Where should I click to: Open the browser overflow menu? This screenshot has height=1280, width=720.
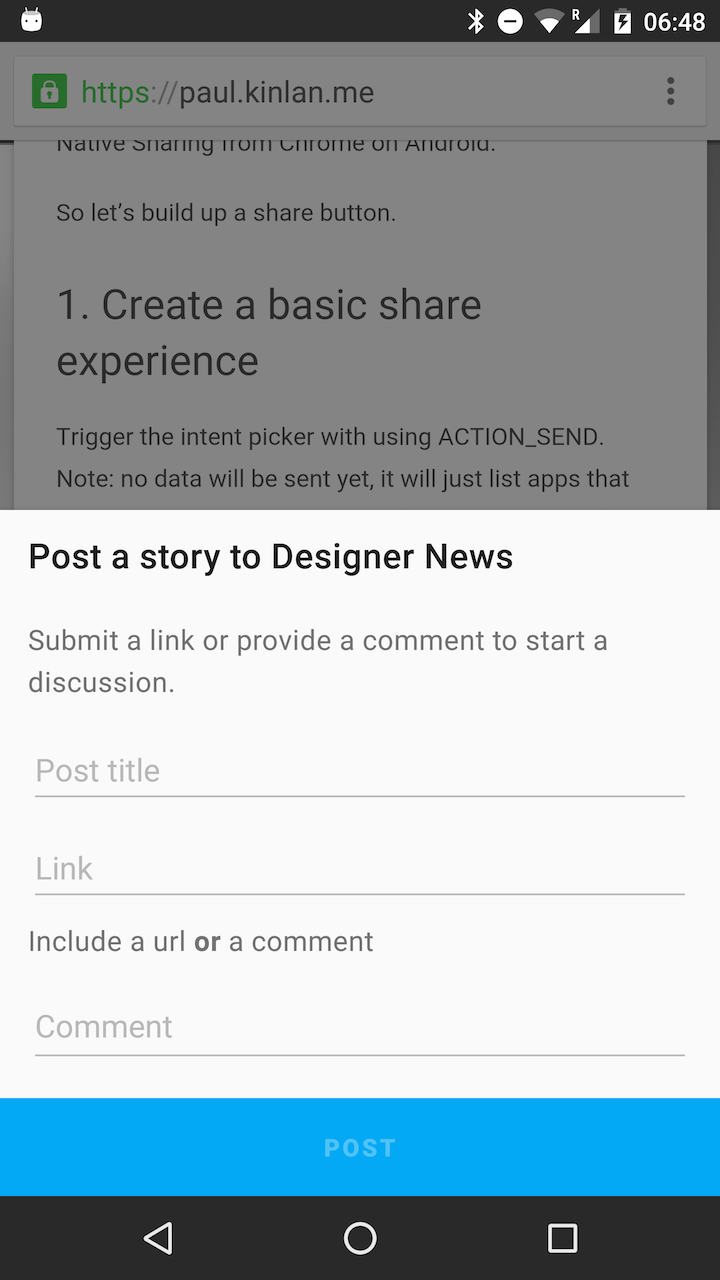click(x=671, y=92)
